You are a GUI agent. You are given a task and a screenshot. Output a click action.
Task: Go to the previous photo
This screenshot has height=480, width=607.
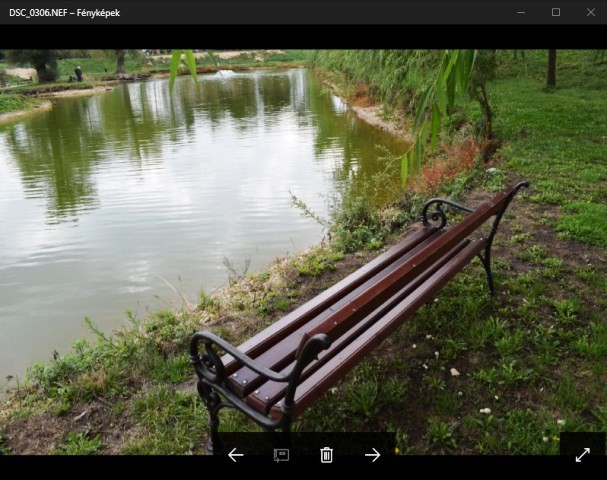point(236,455)
